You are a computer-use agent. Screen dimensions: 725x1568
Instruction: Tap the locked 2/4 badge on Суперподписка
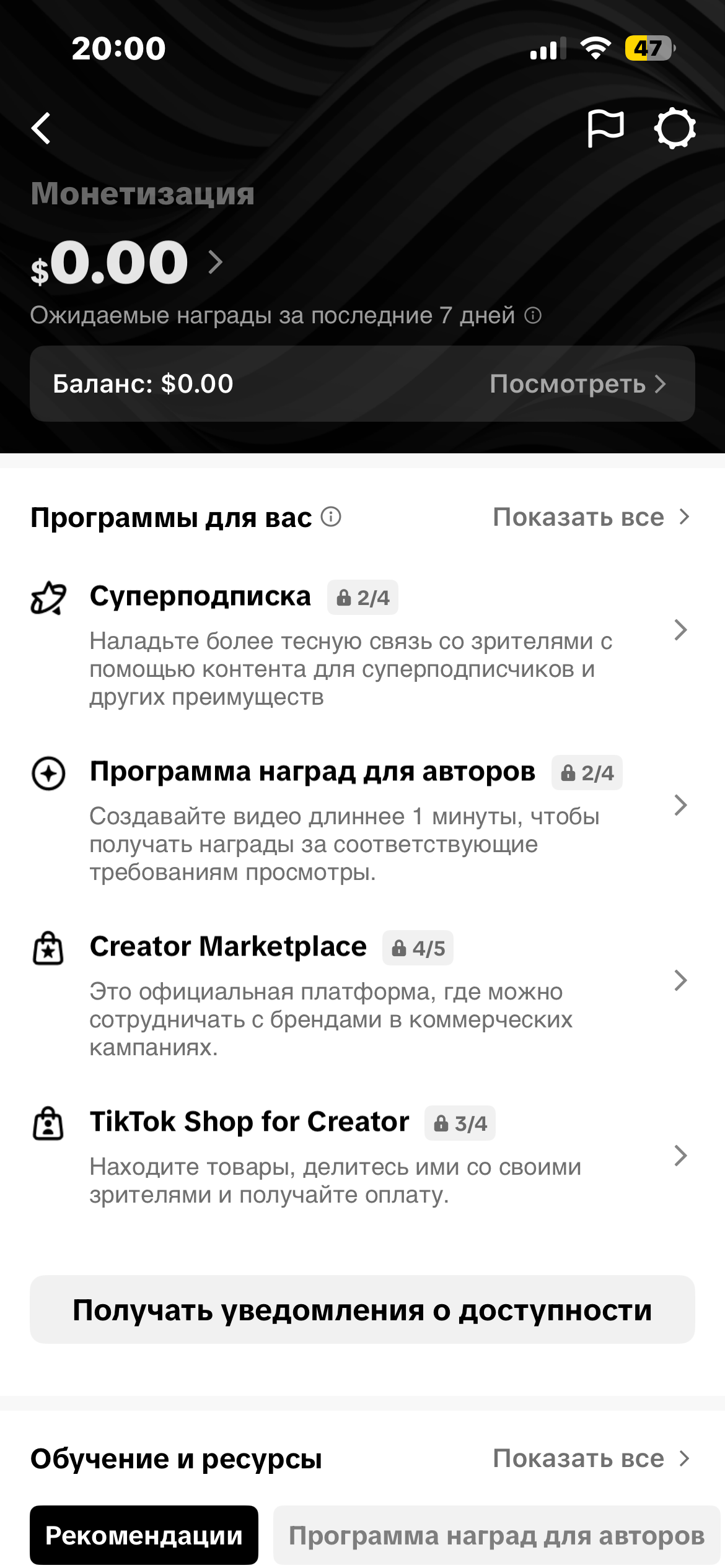pos(362,596)
